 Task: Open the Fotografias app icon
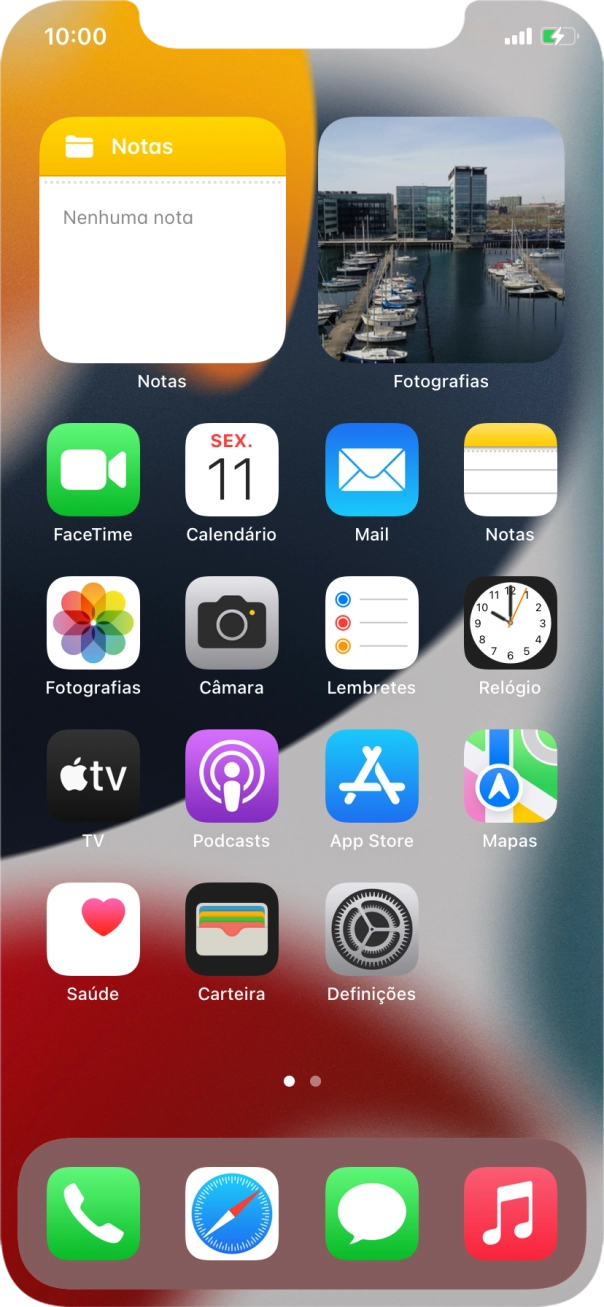click(93, 623)
